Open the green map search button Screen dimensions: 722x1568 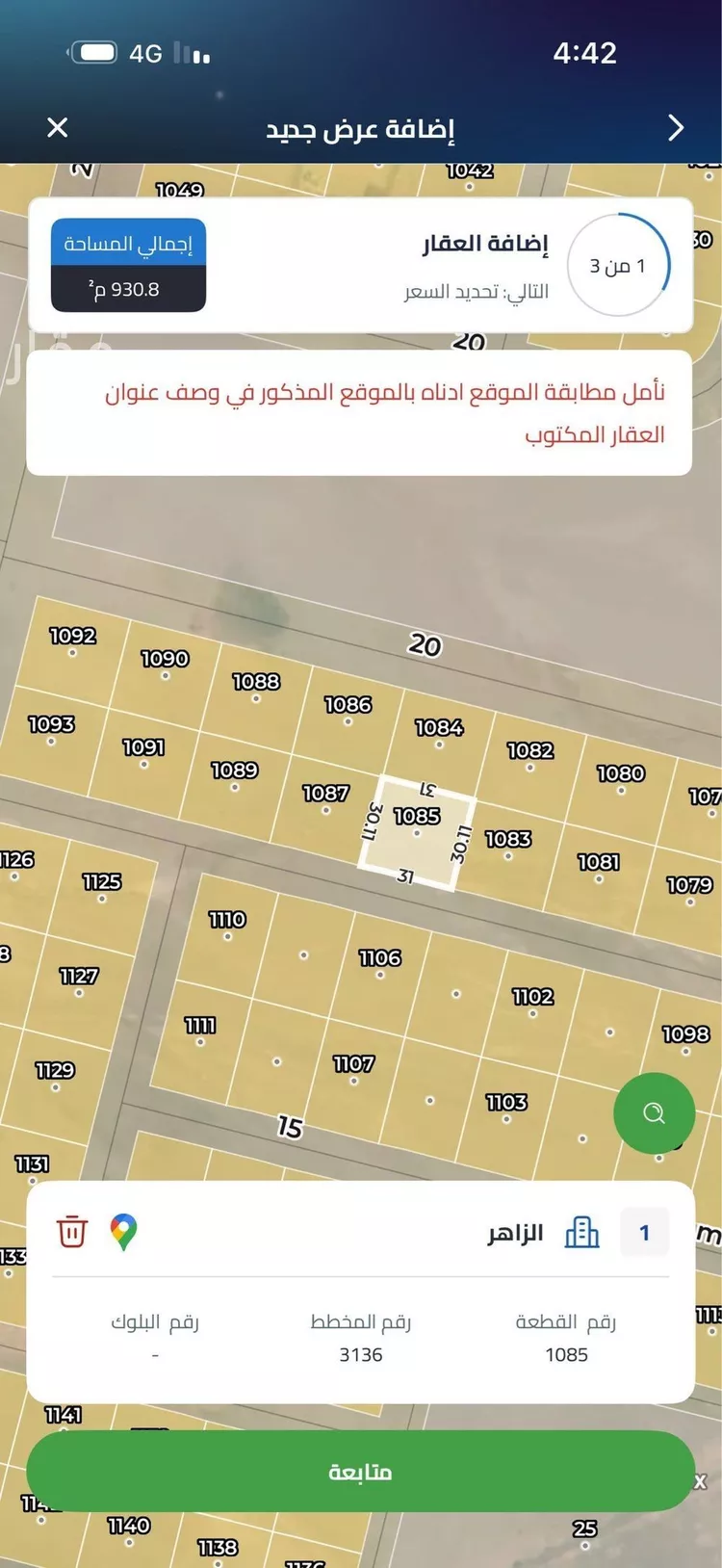654,1113
